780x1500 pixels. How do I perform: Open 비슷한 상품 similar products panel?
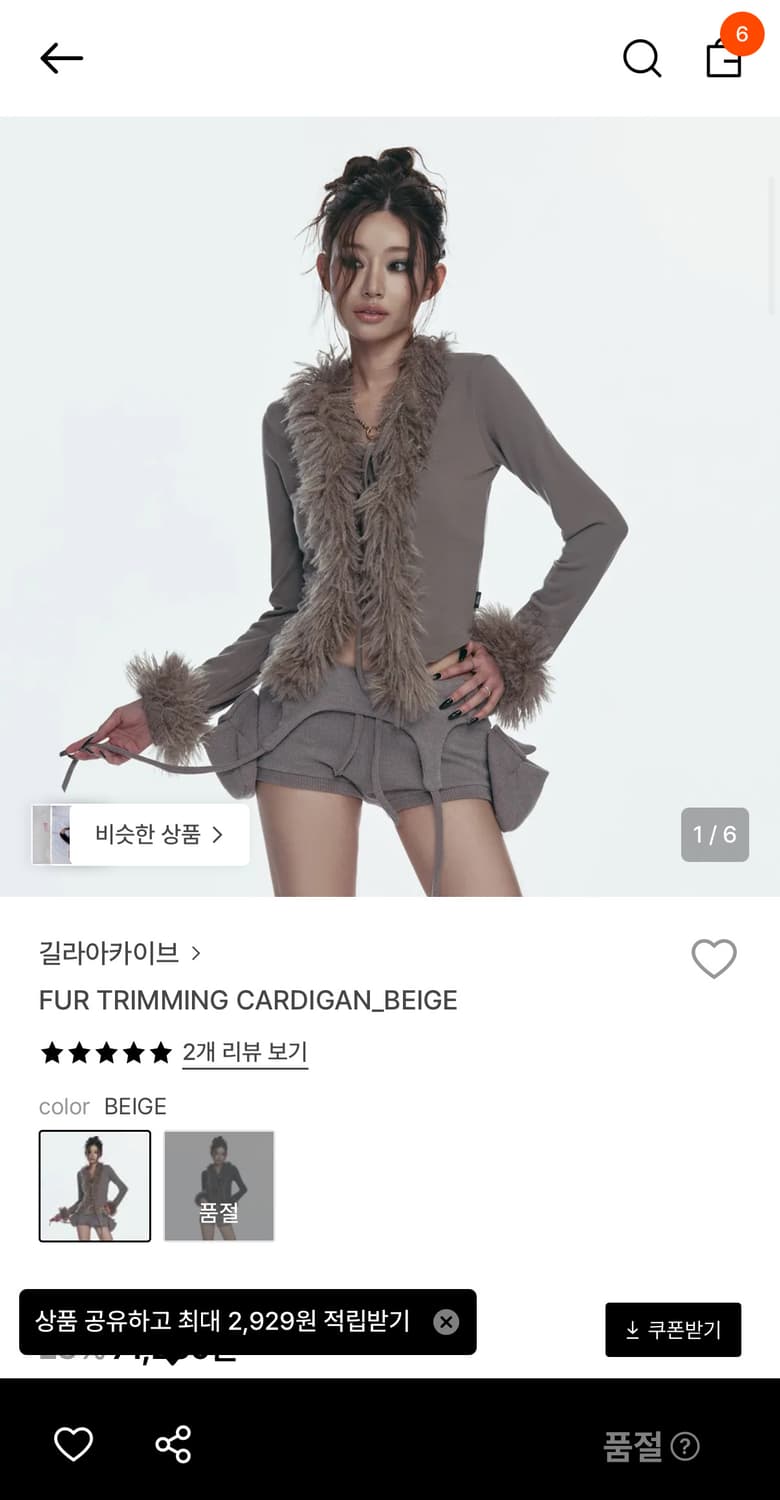click(140, 834)
